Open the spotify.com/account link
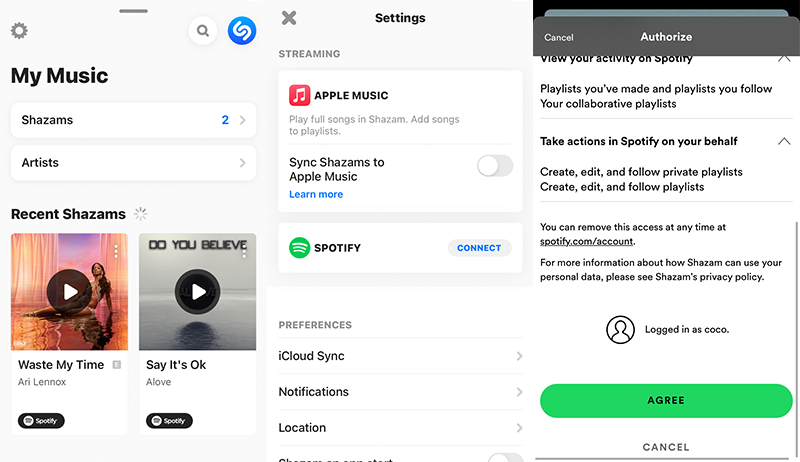 point(586,241)
